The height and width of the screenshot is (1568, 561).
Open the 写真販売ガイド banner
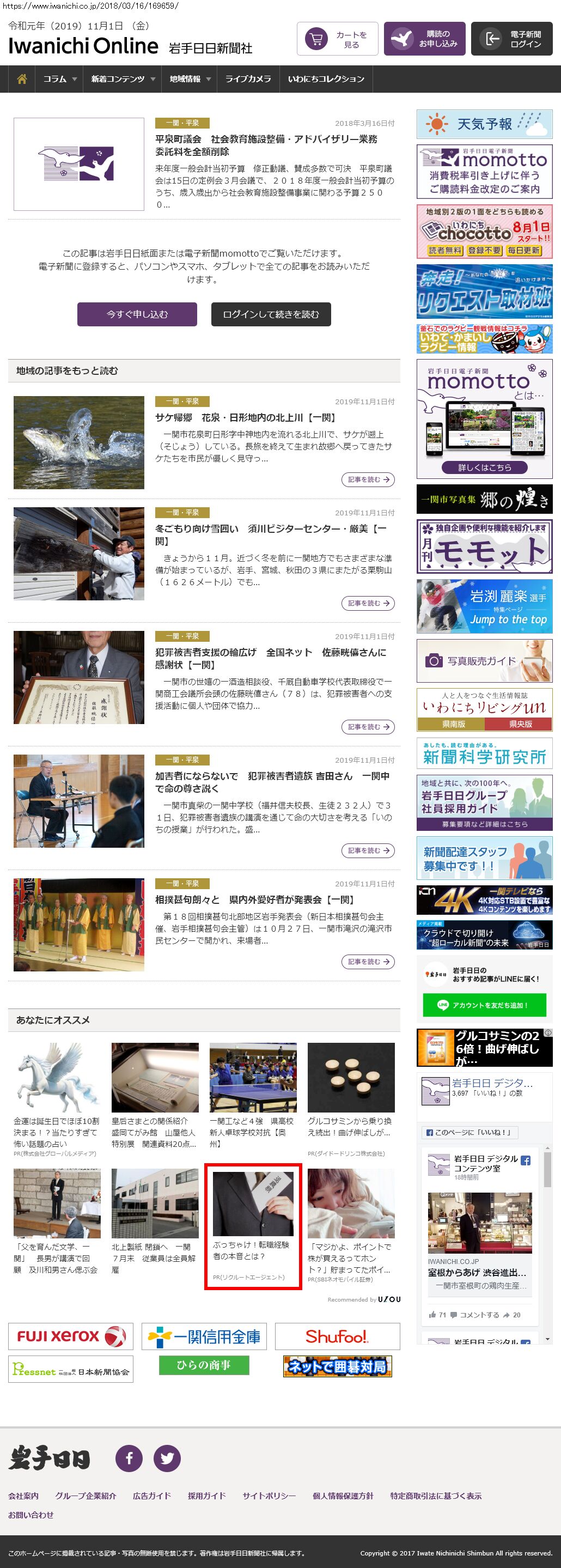[484, 660]
